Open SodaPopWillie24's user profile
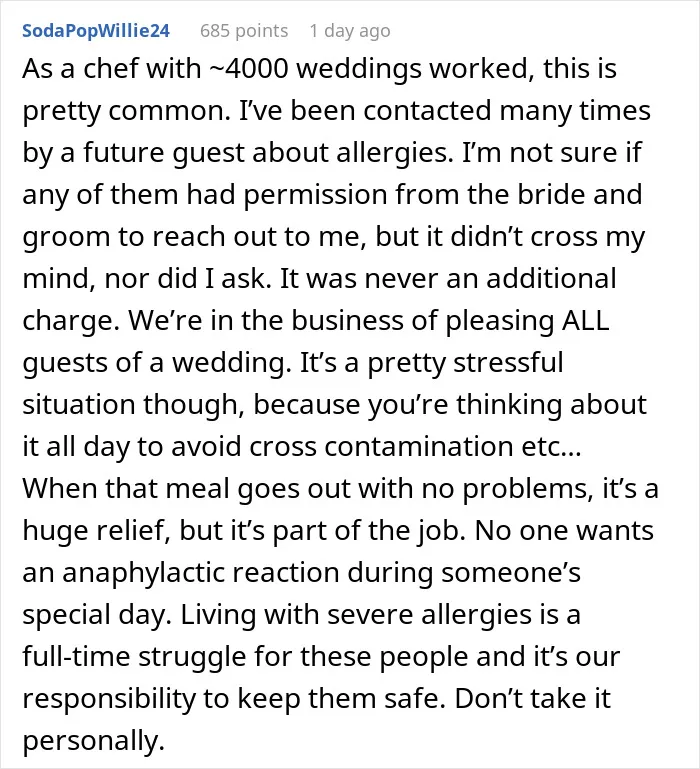 (96, 30)
